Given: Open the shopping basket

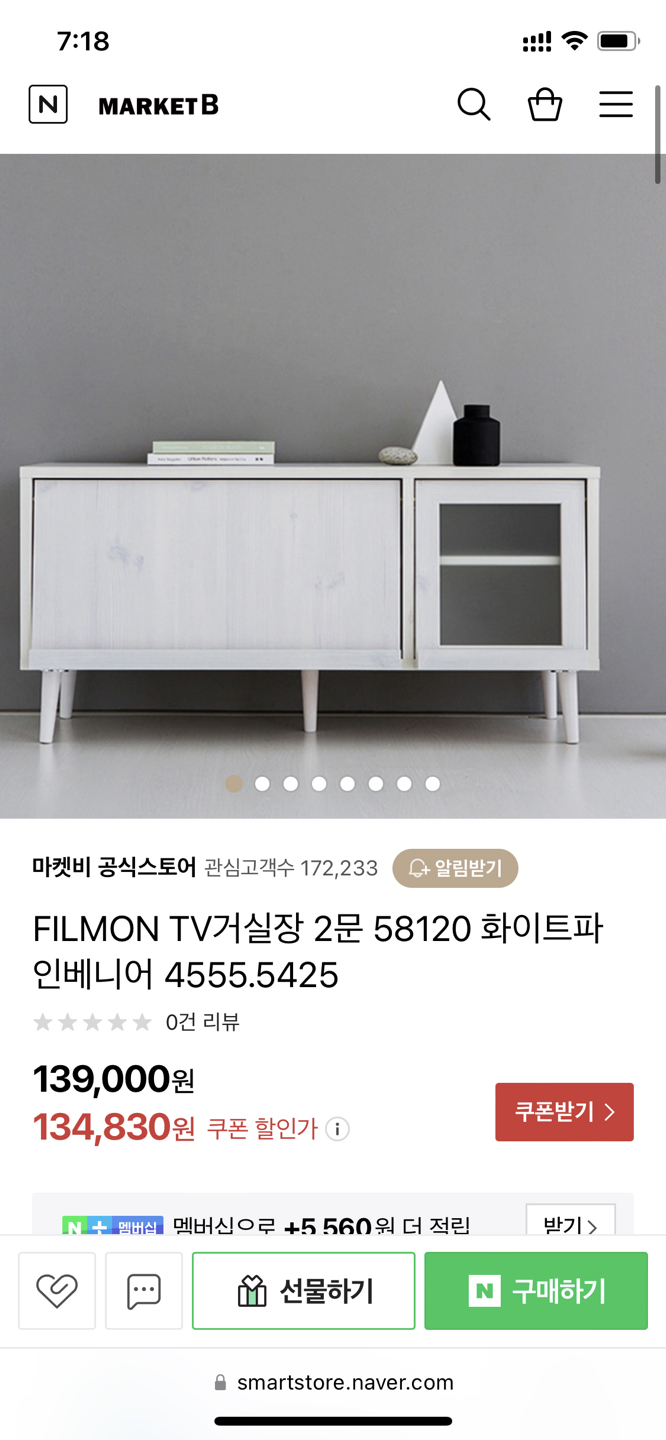Looking at the screenshot, I should tap(545, 104).
